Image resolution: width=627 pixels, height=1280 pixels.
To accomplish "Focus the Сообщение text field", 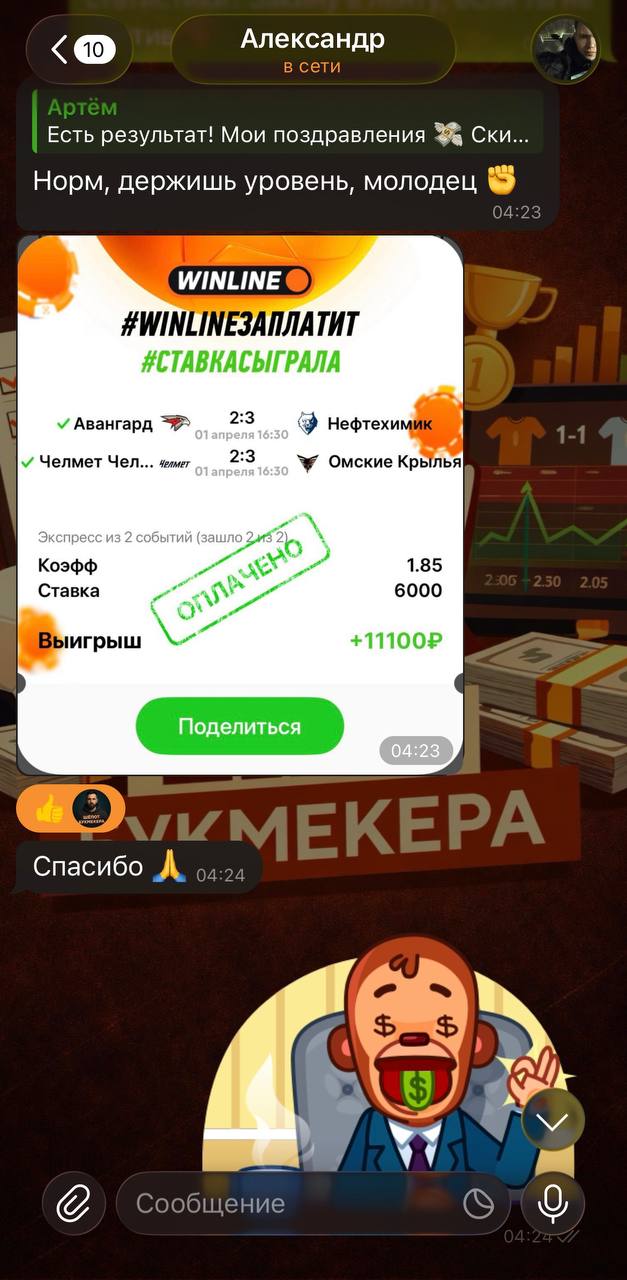I will point(290,1204).
